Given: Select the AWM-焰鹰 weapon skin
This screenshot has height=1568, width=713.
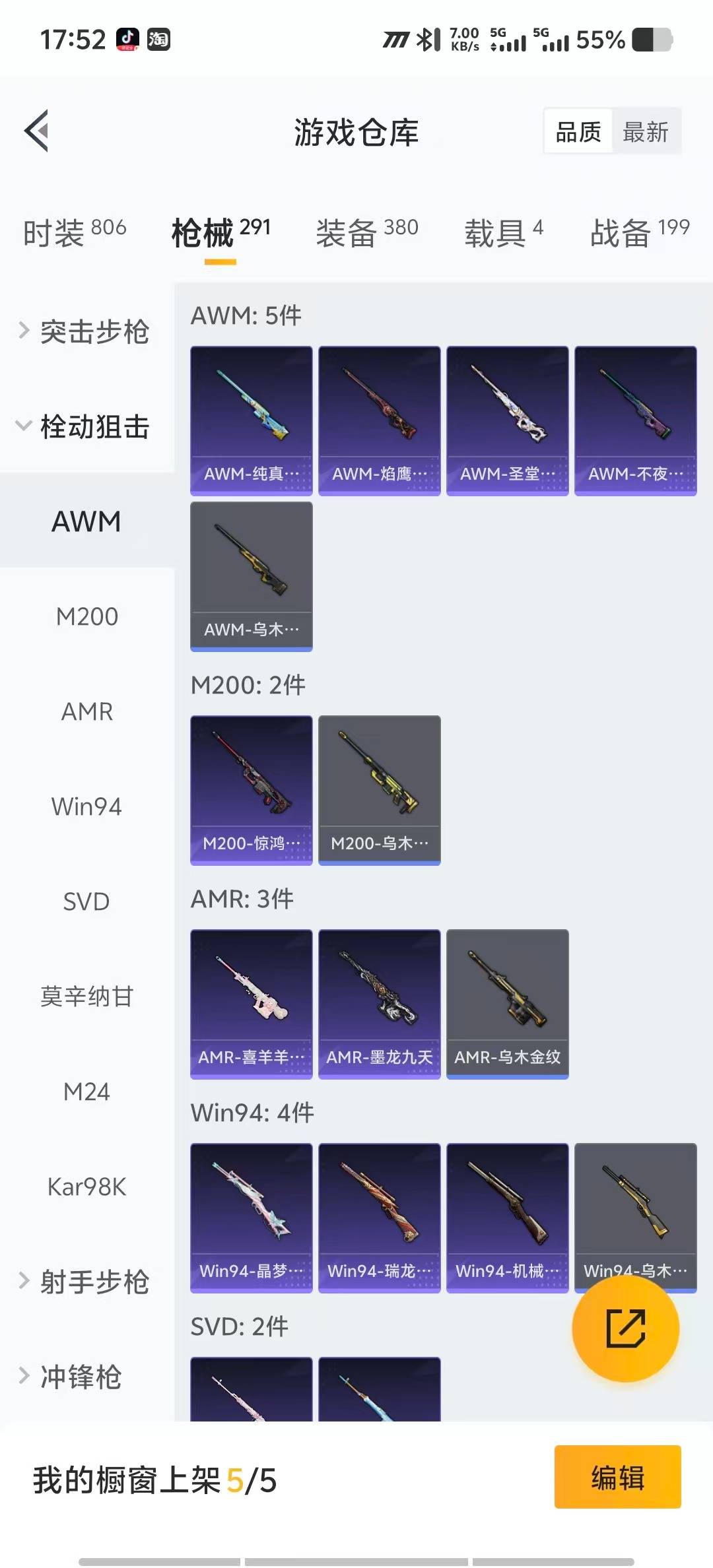Looking at the screenshot, I should click(x=379, y=420).
